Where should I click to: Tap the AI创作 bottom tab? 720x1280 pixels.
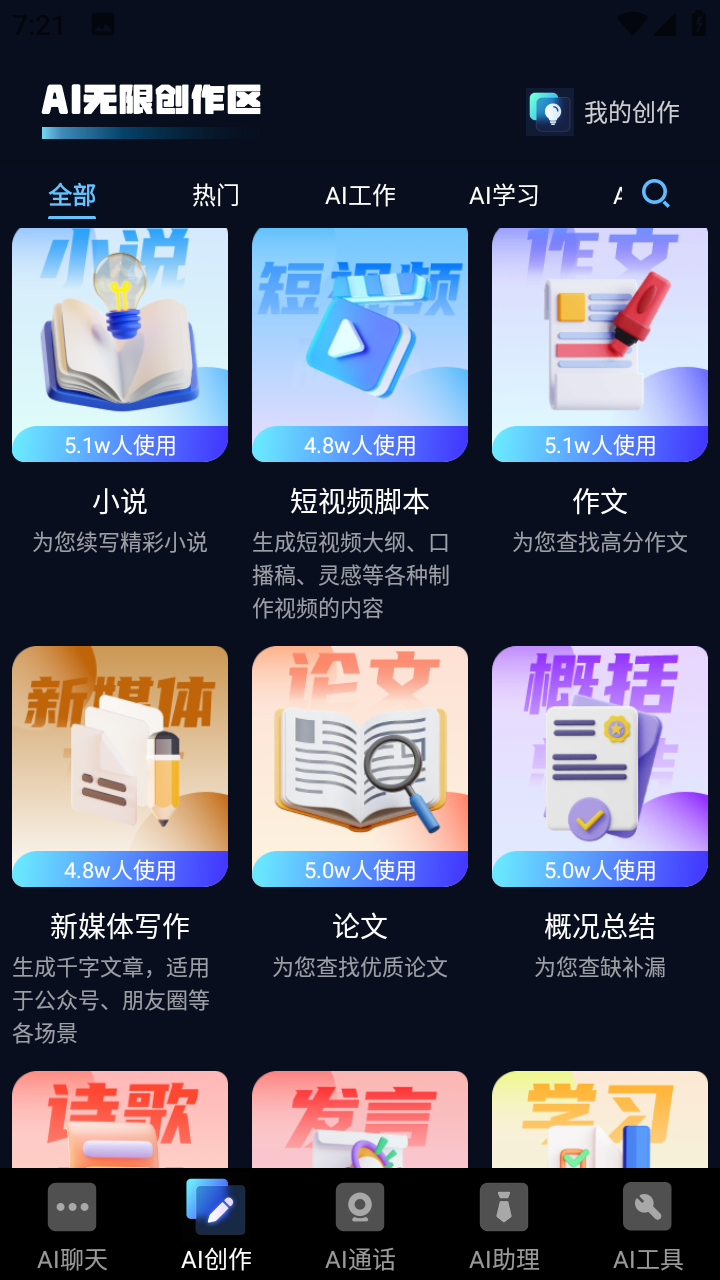coord(216,1225)
